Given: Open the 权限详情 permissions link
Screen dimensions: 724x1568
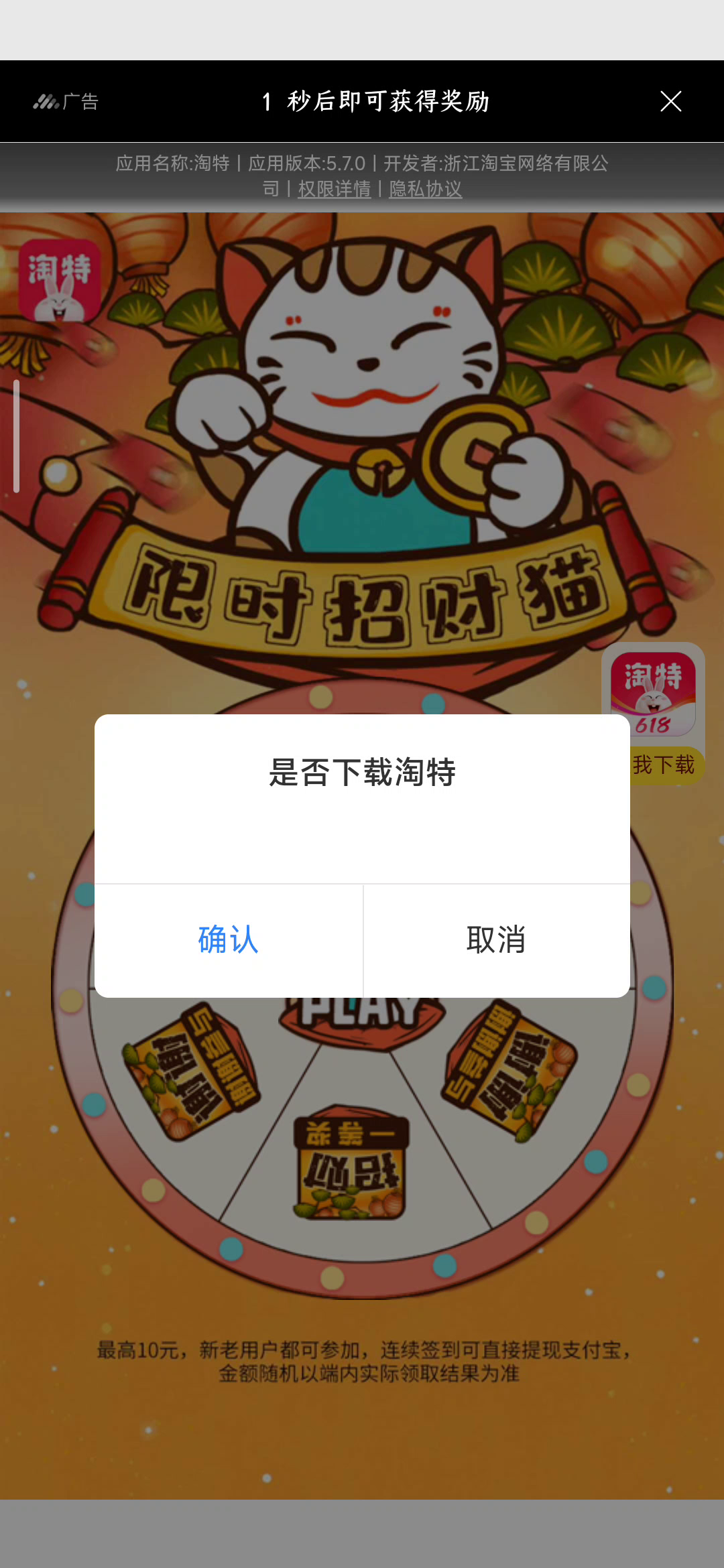Looking at the screenshot, I should coord(335,189).
